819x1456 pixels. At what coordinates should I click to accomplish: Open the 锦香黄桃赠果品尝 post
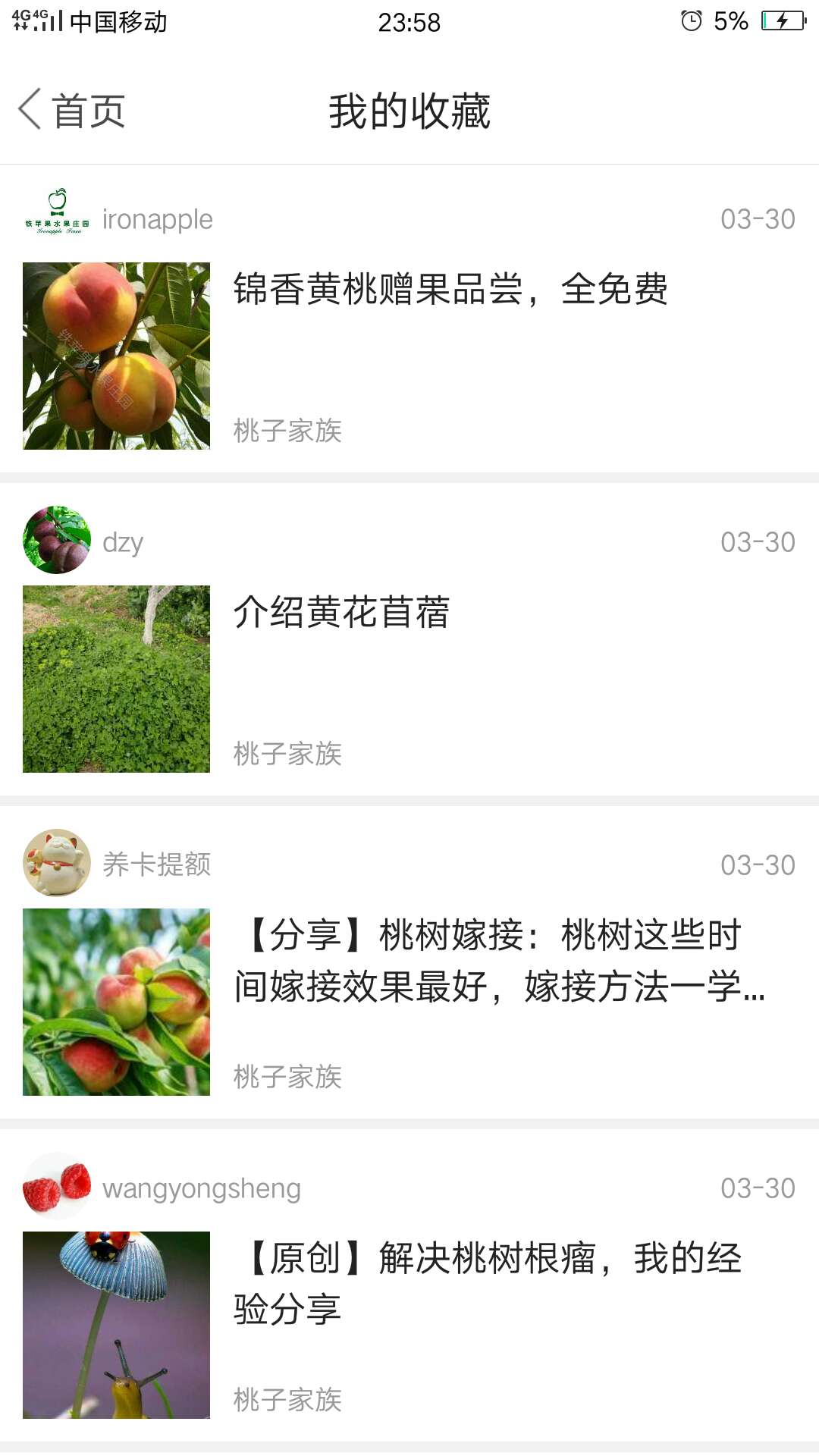(x=450, y=290)
